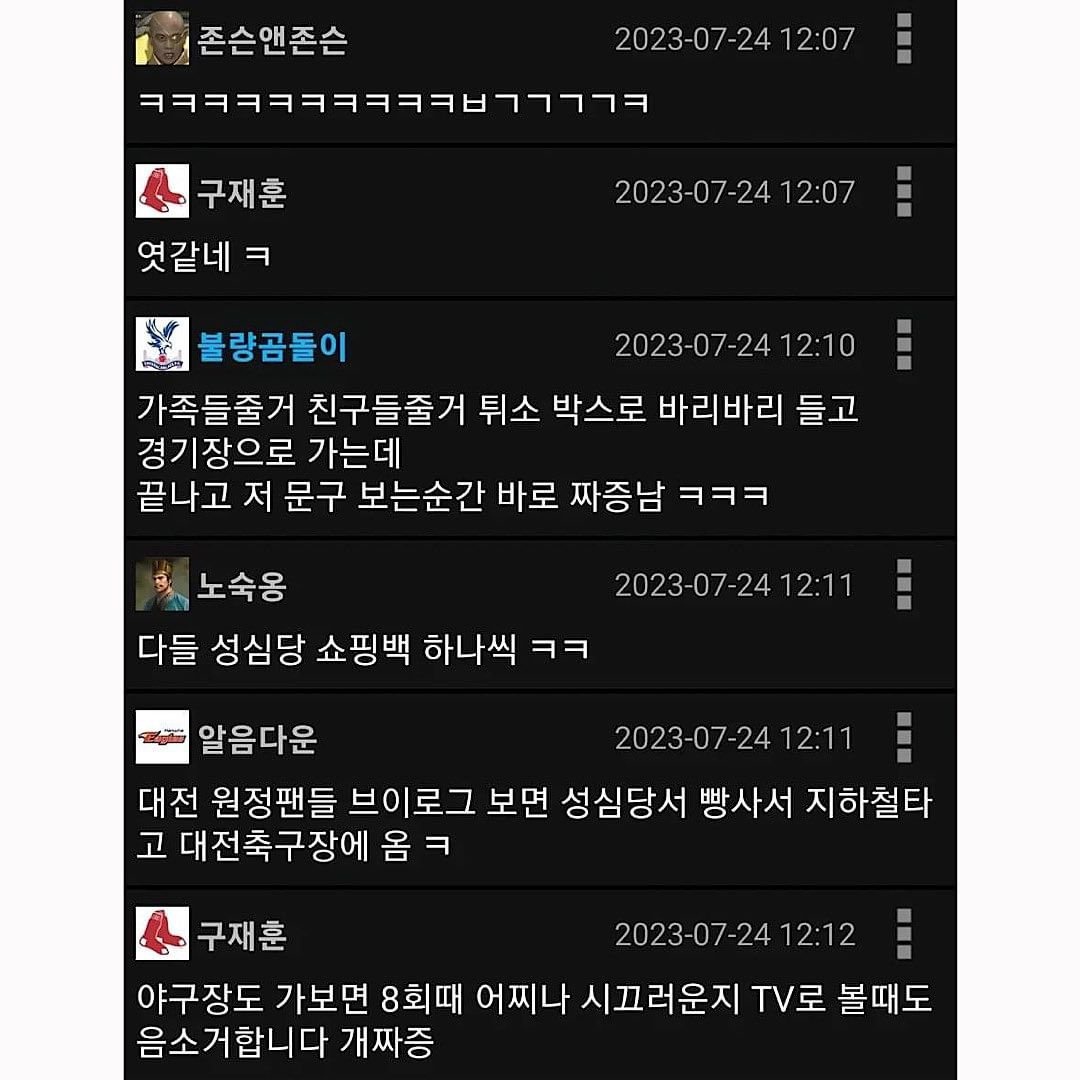Tap the username 알음다운
Screen dimensions: 1080x1080
(257, 739)
